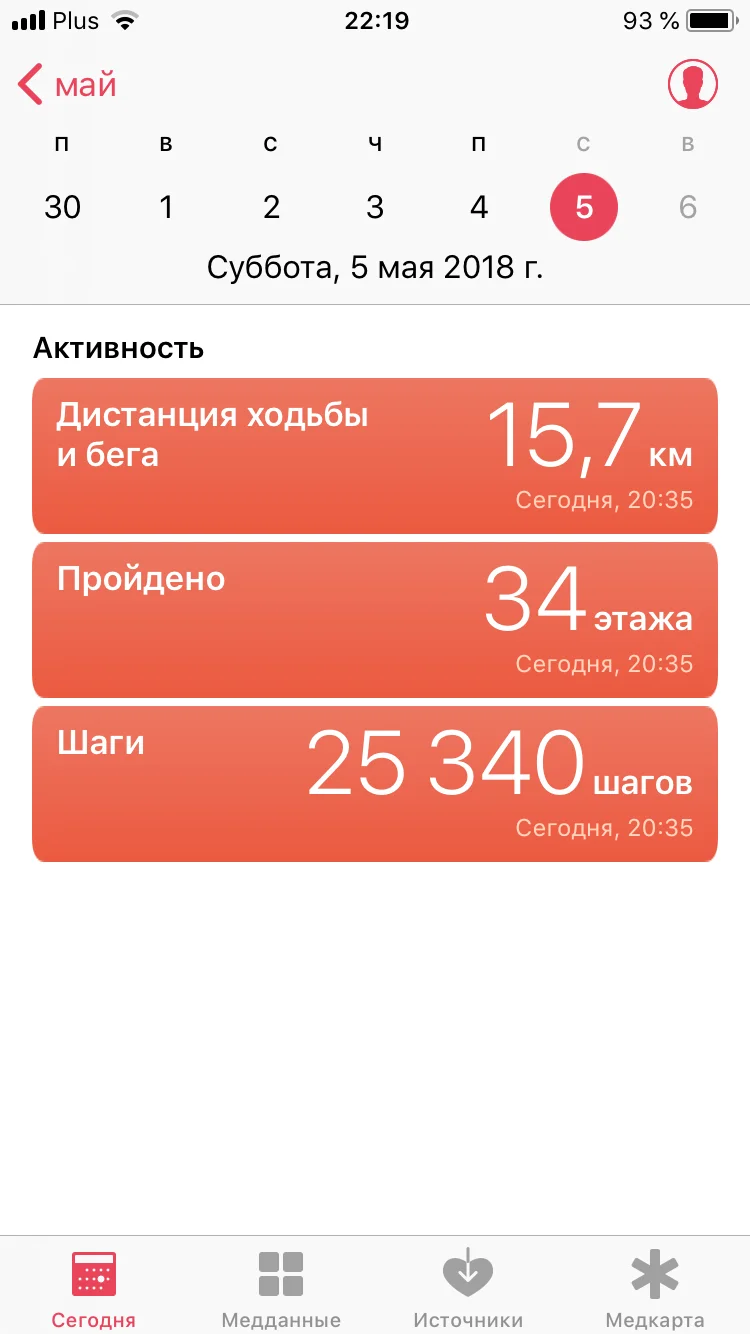Open the Пройдено этажи card
750x1334 pixels.
click(375, 619)
